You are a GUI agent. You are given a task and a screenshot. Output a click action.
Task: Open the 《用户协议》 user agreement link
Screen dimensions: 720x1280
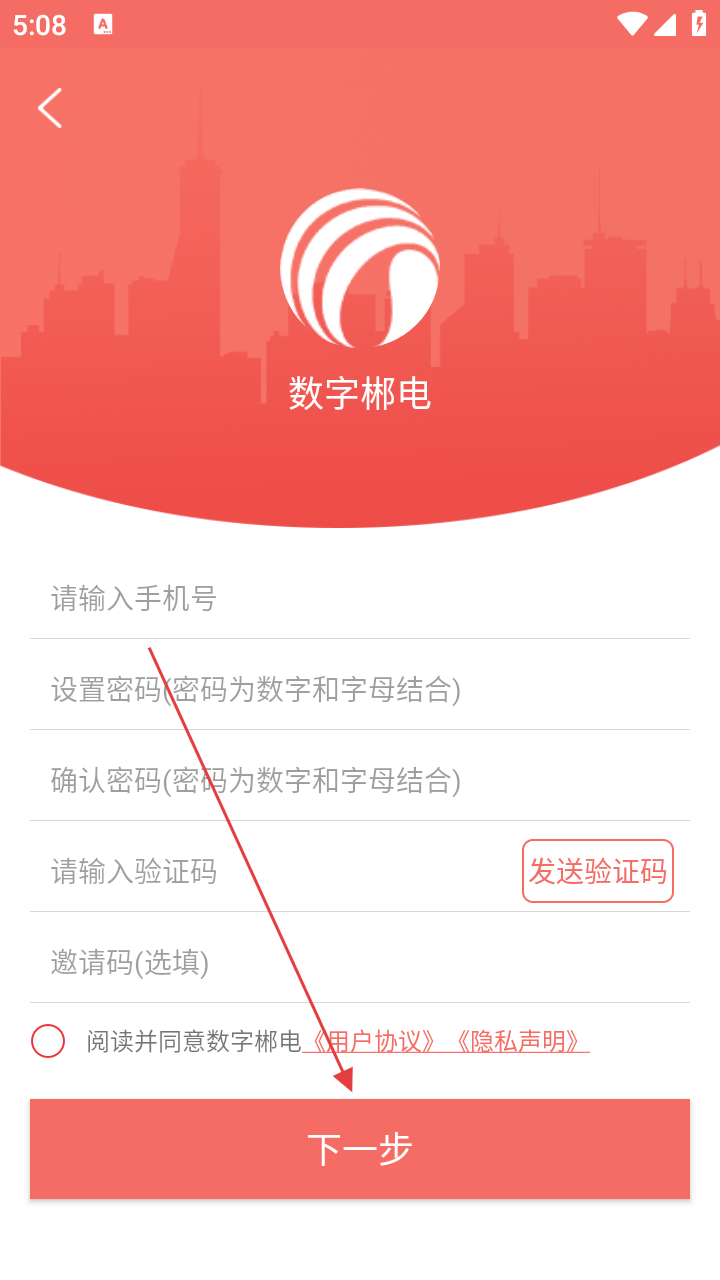click(x=372, y=1041)
